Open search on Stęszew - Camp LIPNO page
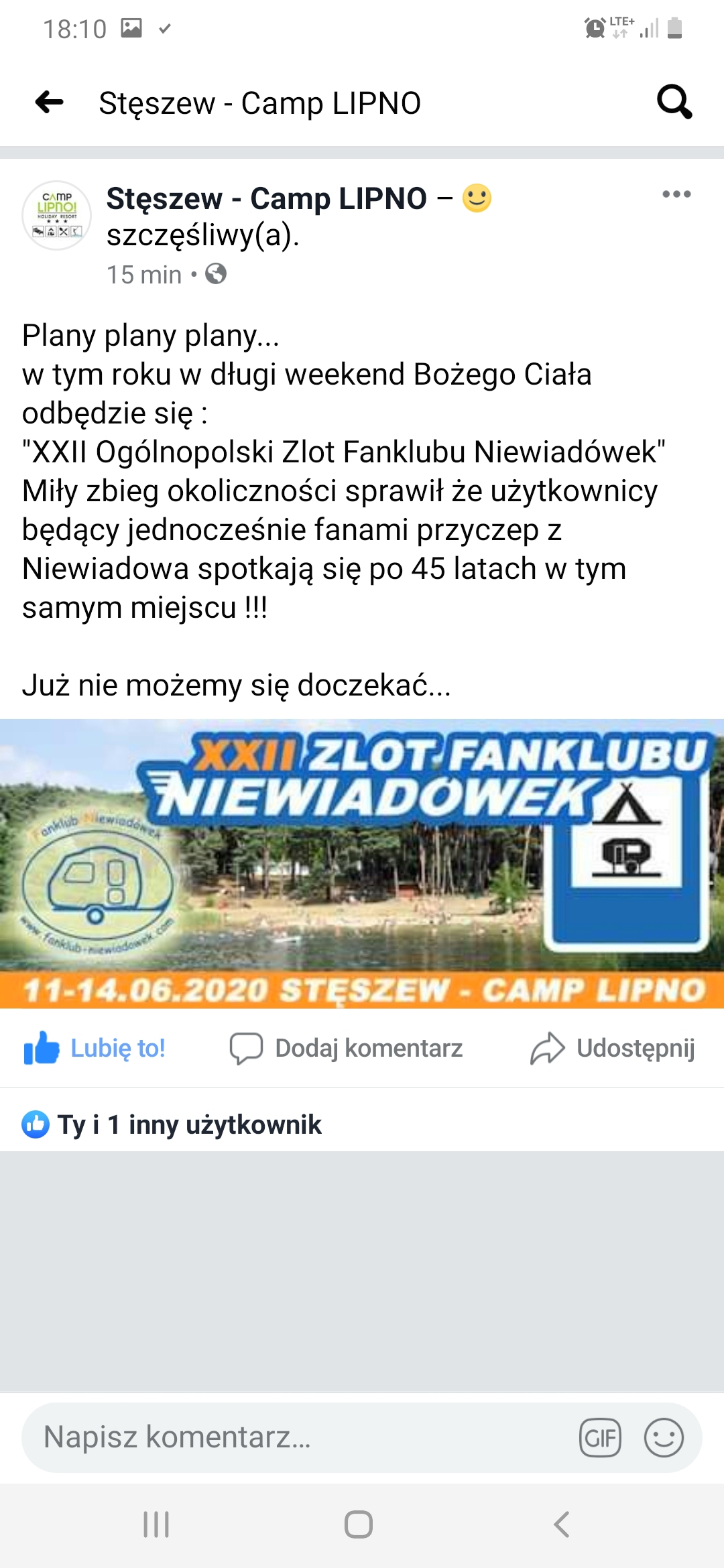 click(674, 103)
